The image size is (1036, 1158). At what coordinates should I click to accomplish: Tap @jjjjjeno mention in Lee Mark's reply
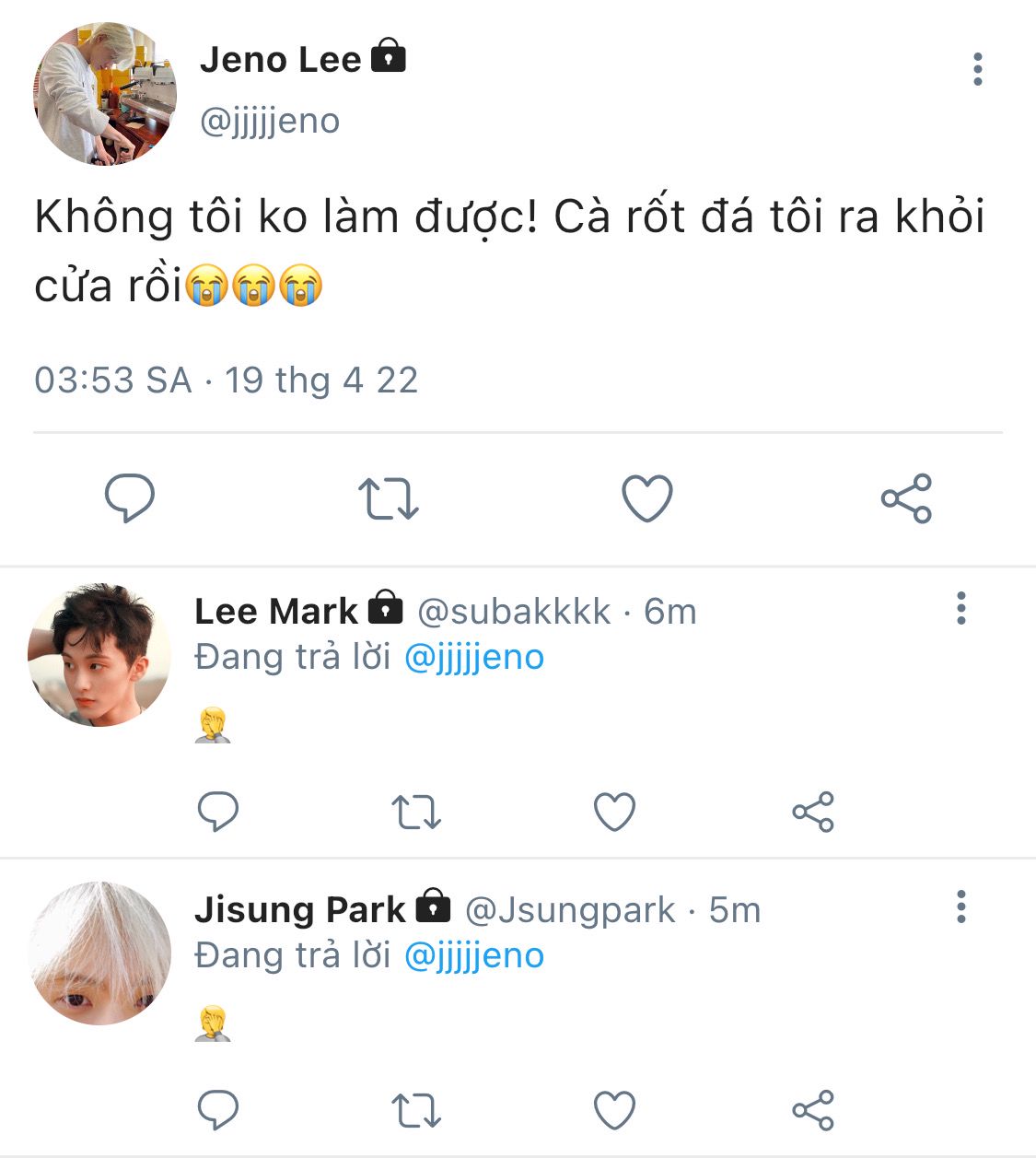pyautogui.click(x=474, y=658)
